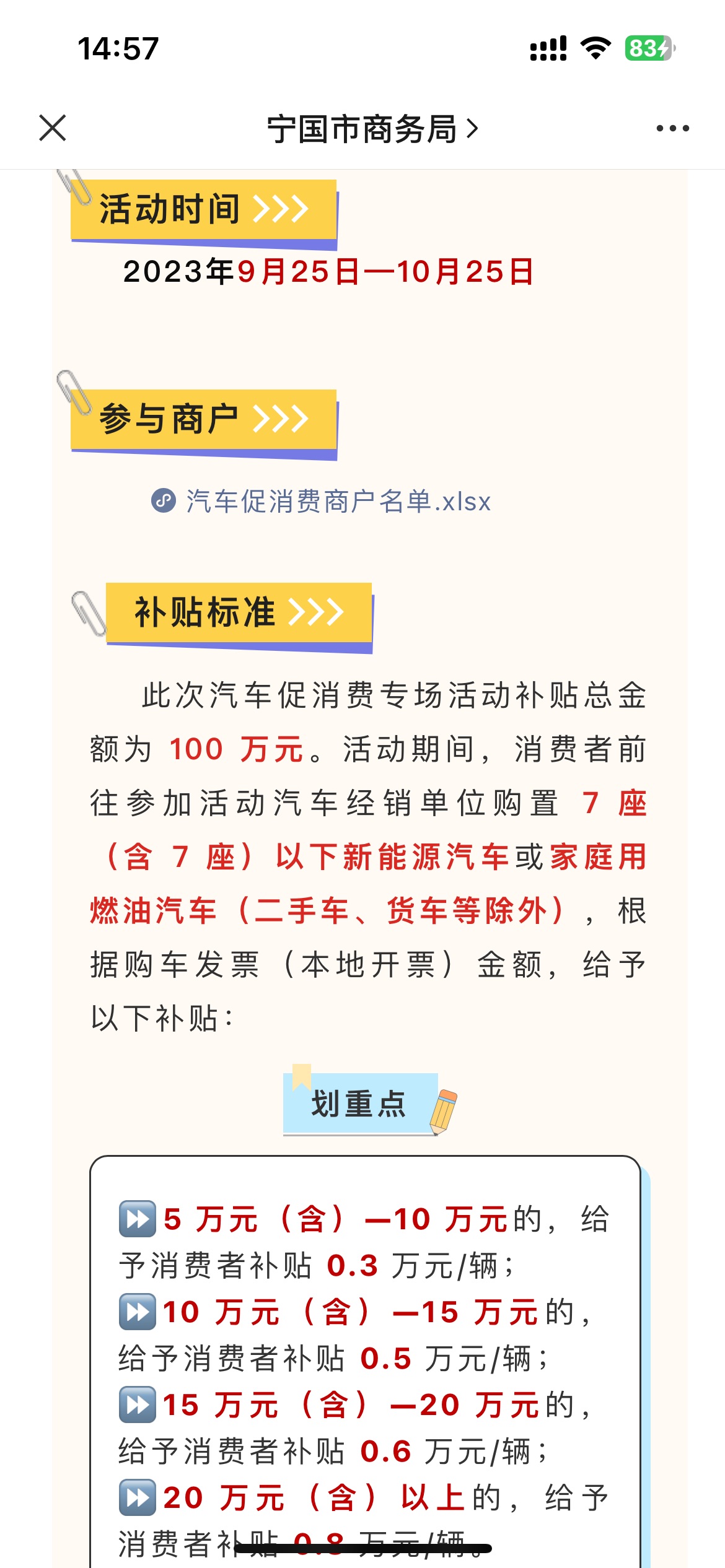The width and height of the screenshot is (725, 1568).
Task: Close the article page
Action: click(53, 128)
